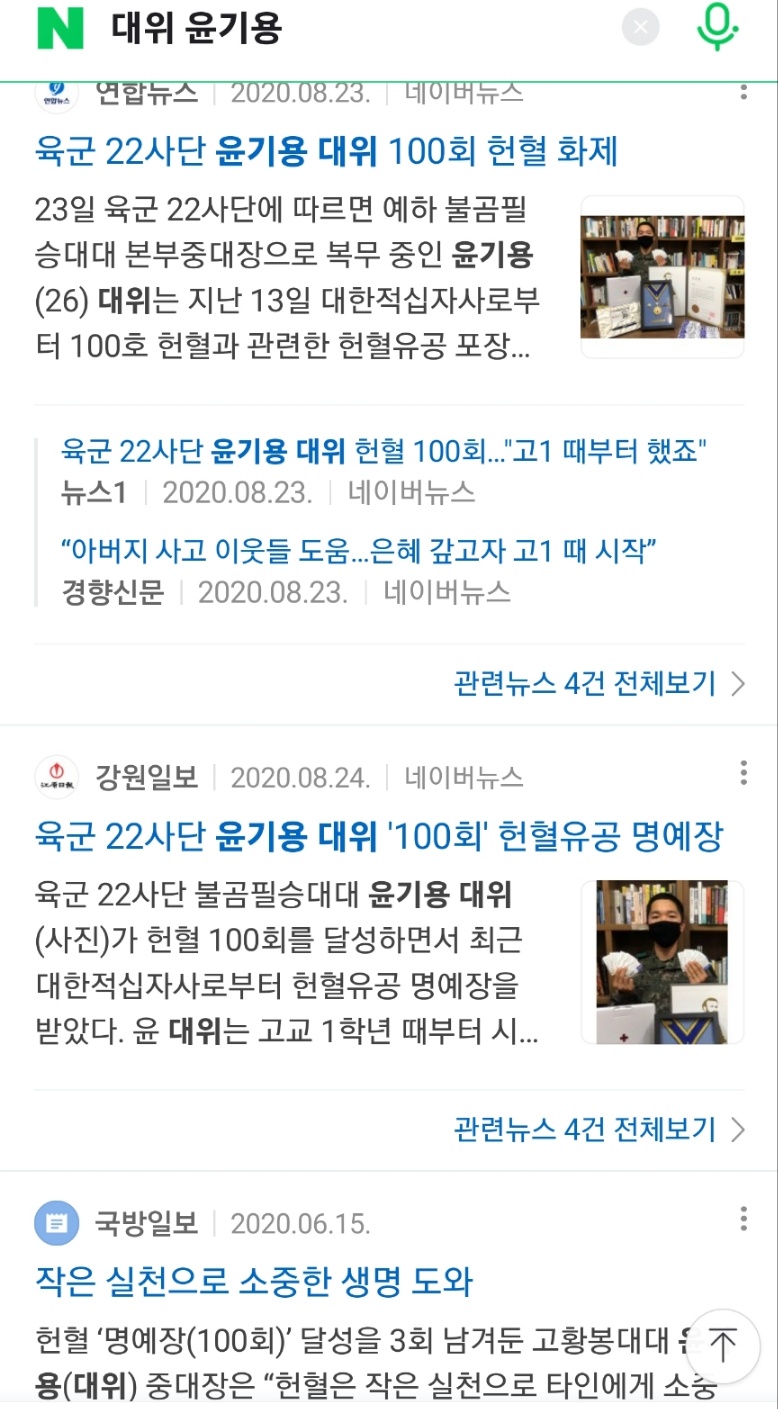Jump back to top with the arrow button

(722, 1345)
